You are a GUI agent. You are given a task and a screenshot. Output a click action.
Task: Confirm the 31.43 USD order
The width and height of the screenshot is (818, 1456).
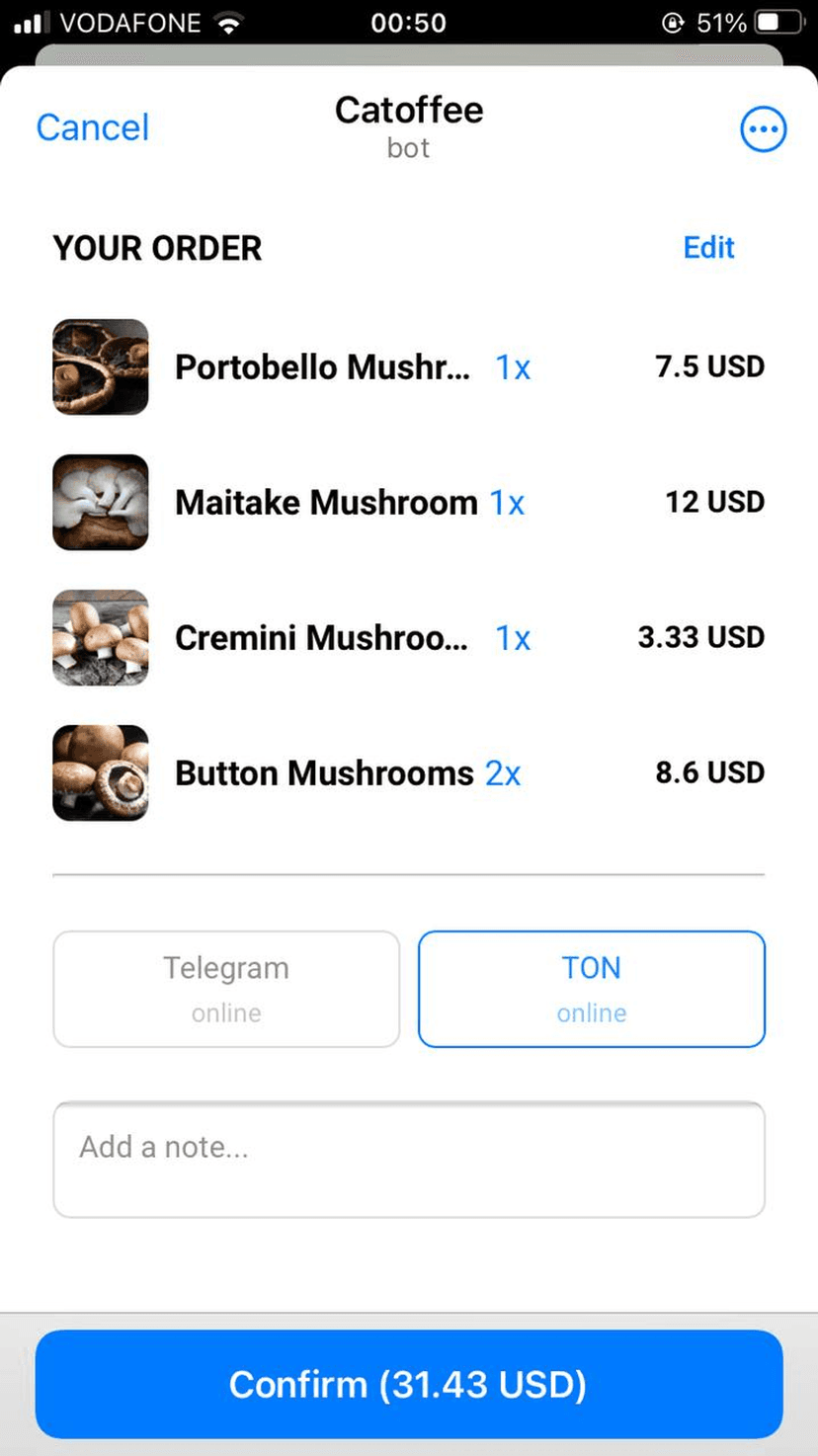(x=408, y=1384)
